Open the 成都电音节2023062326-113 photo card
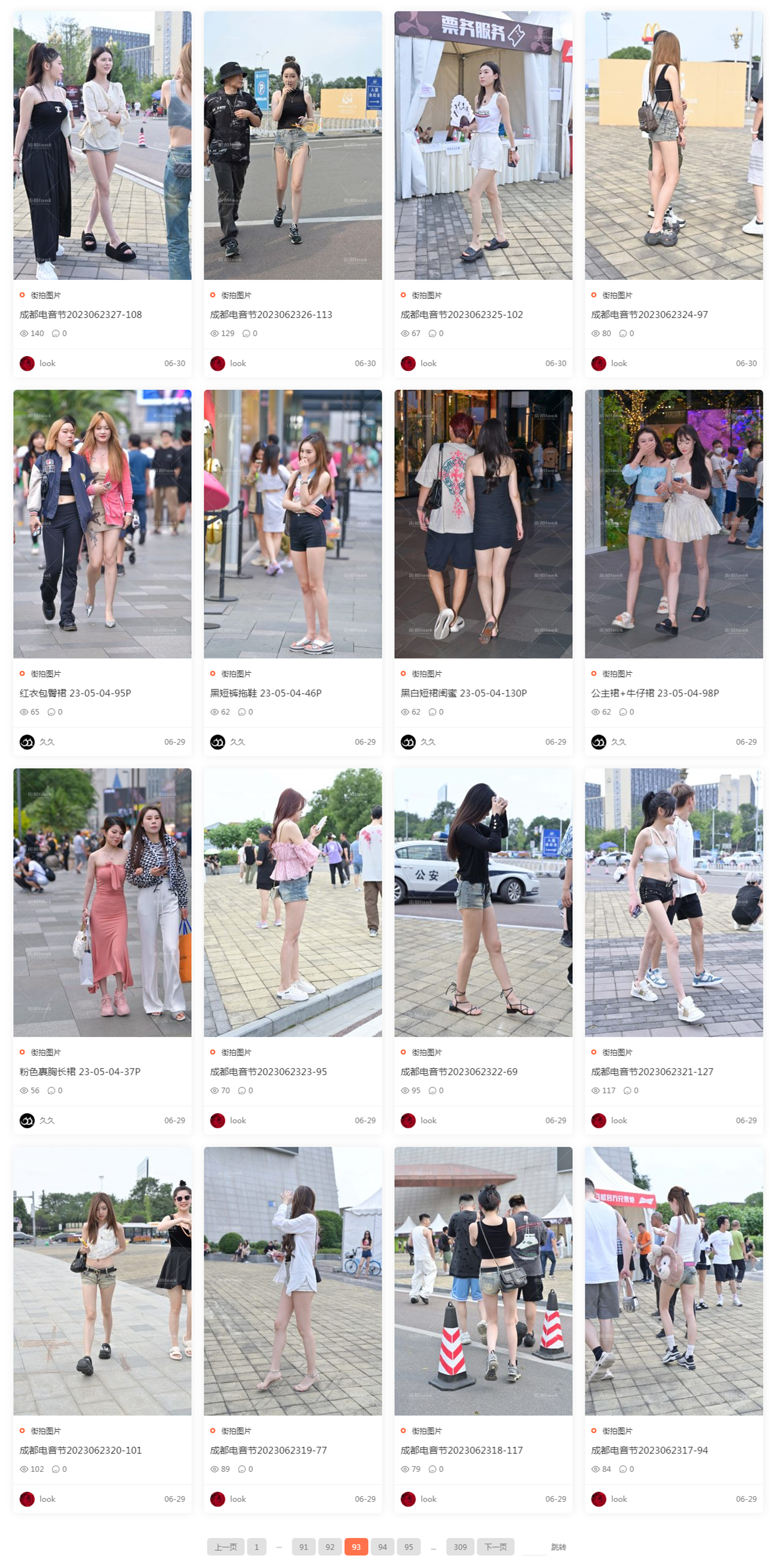The width and height of the screenshot is (784, 1568). [x=292, y=145]
